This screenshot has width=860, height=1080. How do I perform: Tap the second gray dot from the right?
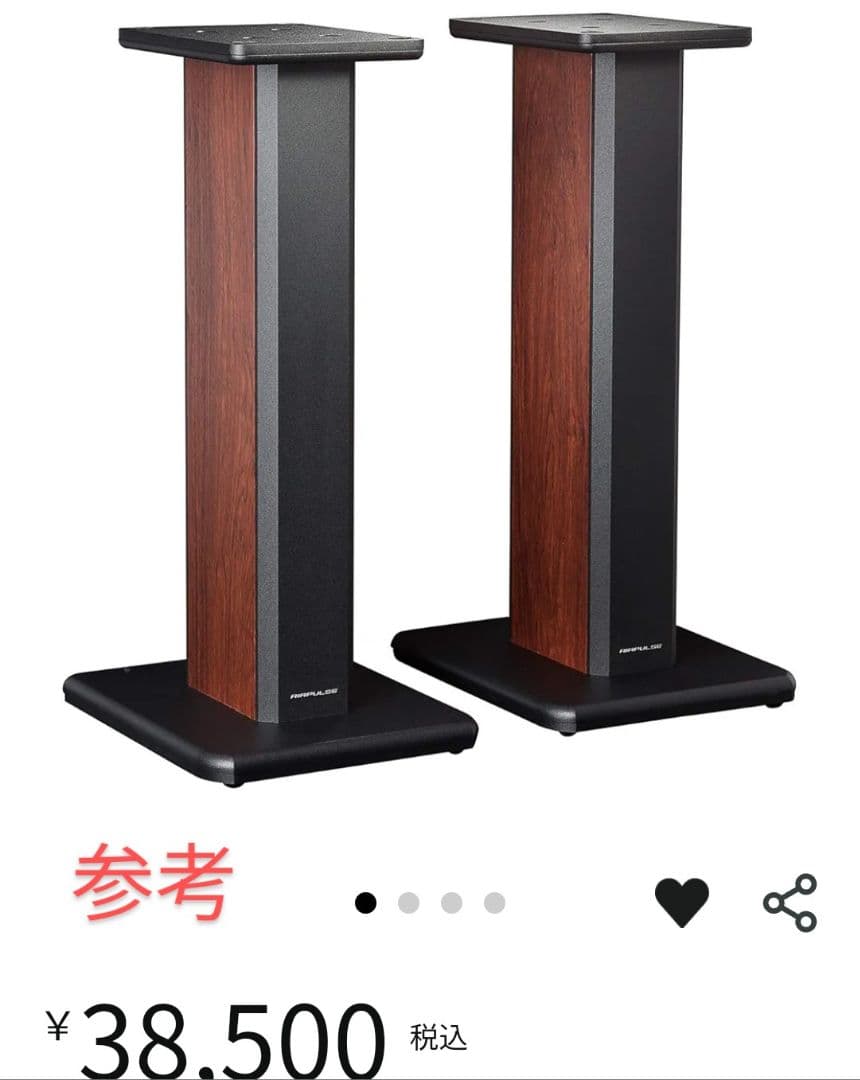pyautogui.click(x=450, y=901)
